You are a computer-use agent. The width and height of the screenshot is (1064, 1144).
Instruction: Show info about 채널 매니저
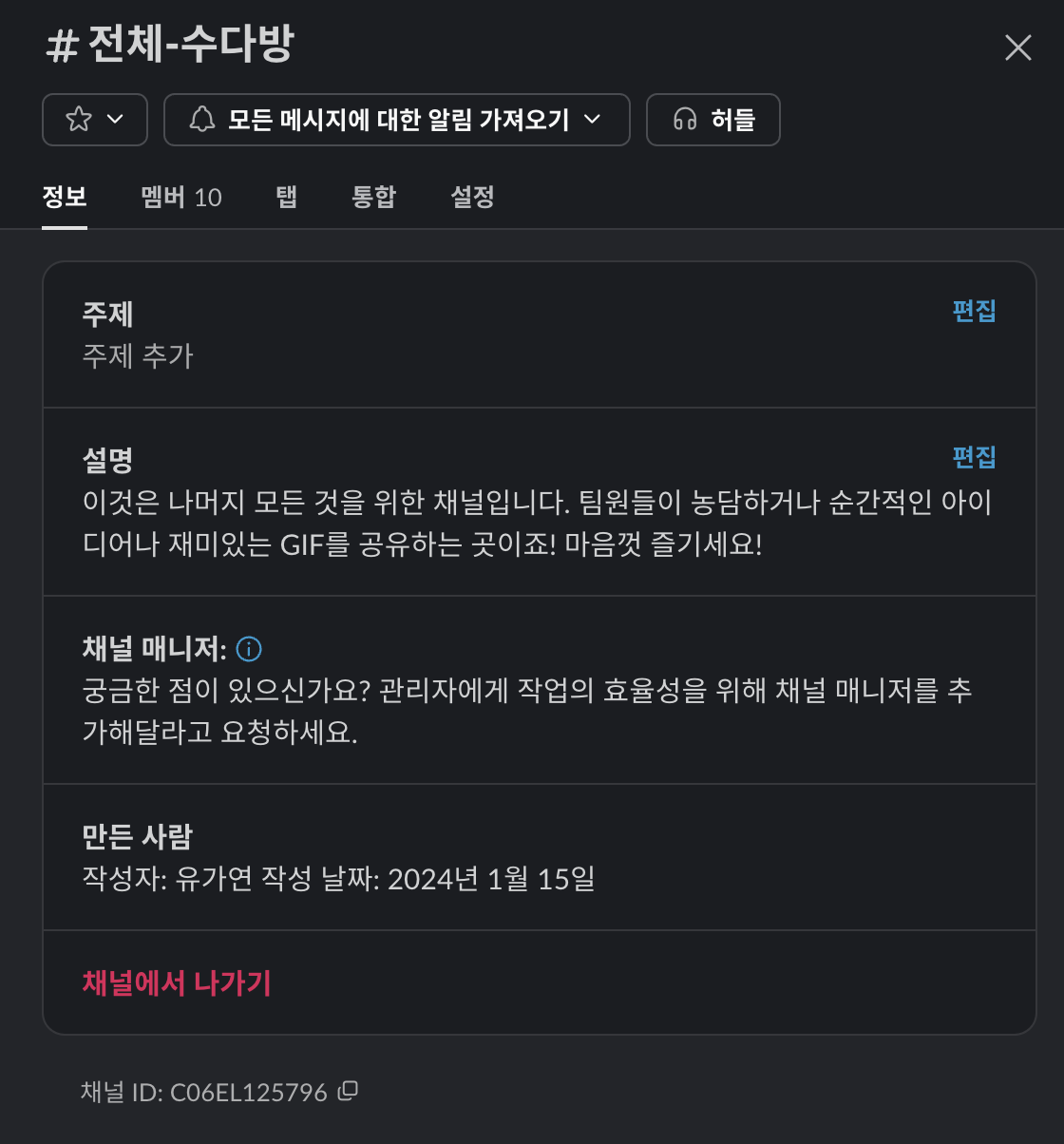coord(249,649)
